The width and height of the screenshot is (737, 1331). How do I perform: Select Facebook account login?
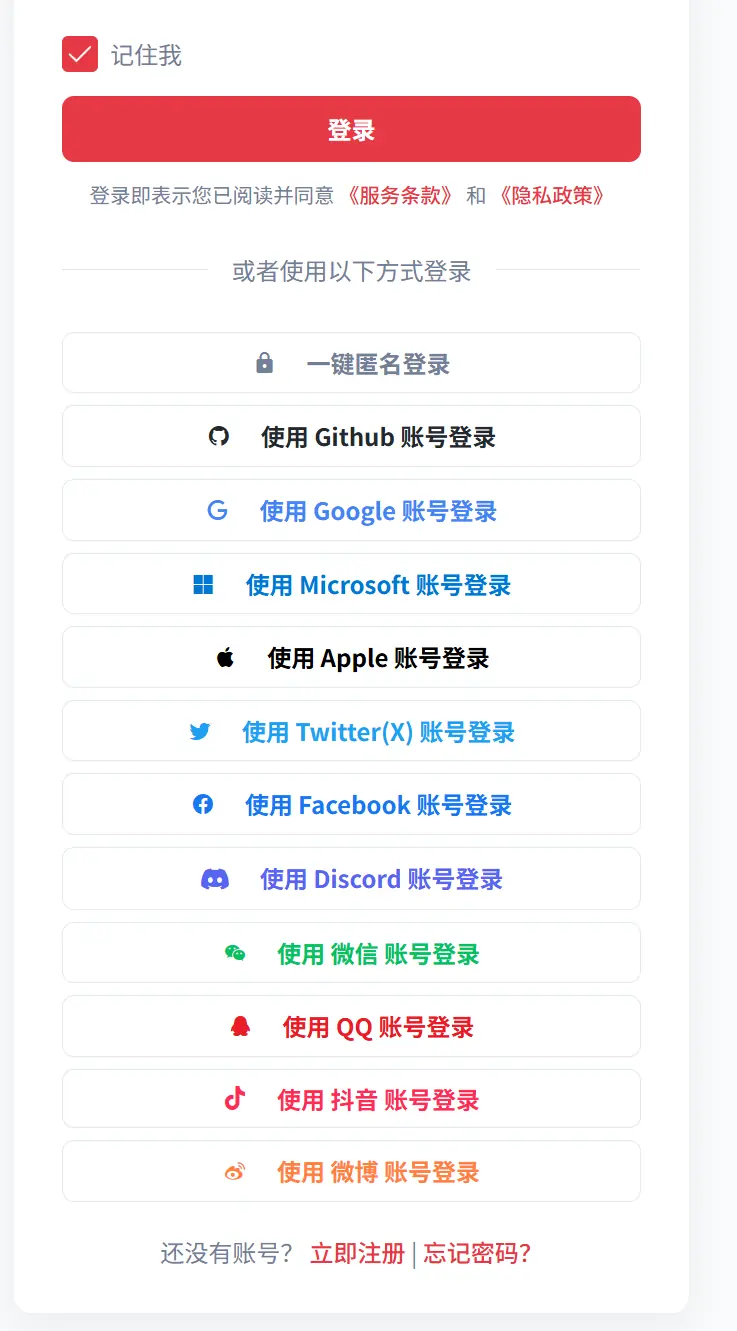point(351,804)
